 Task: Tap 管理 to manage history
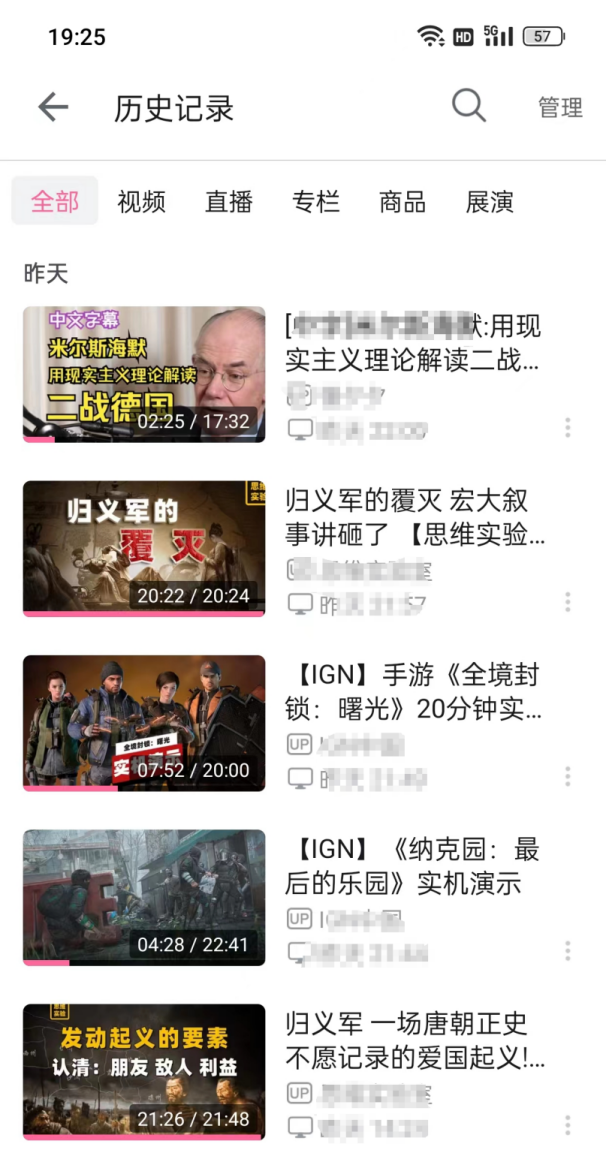tap(560, 108)
